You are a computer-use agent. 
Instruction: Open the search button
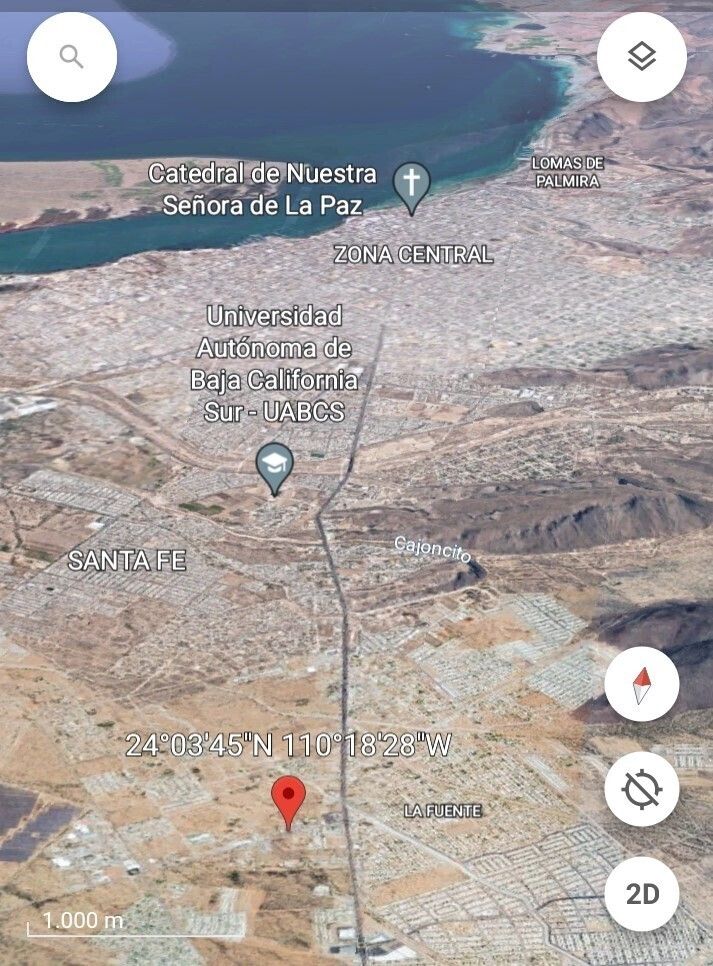point(71,57)
